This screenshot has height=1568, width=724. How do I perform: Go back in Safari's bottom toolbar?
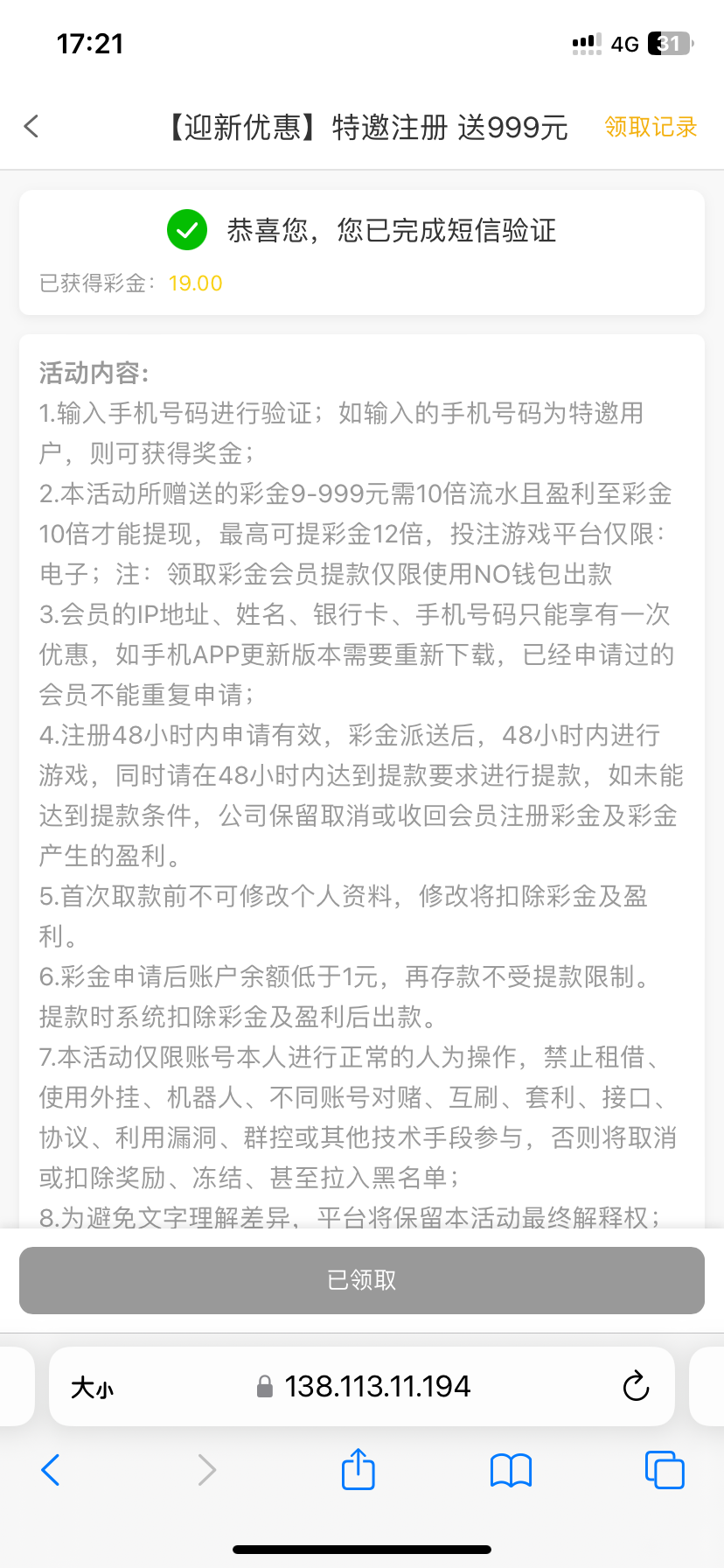tap(51, 1470)
